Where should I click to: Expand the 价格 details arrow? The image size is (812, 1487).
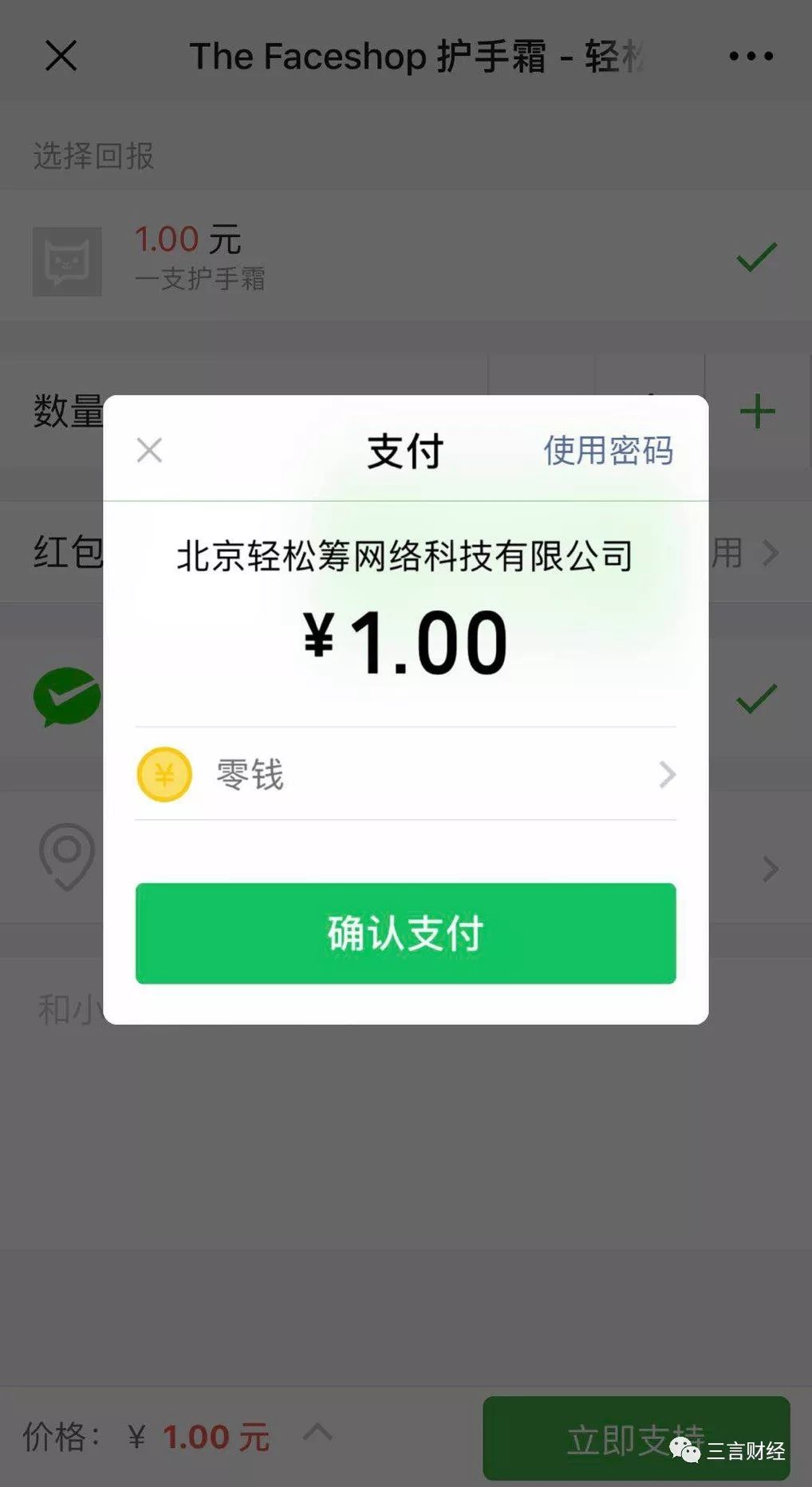317,1432
